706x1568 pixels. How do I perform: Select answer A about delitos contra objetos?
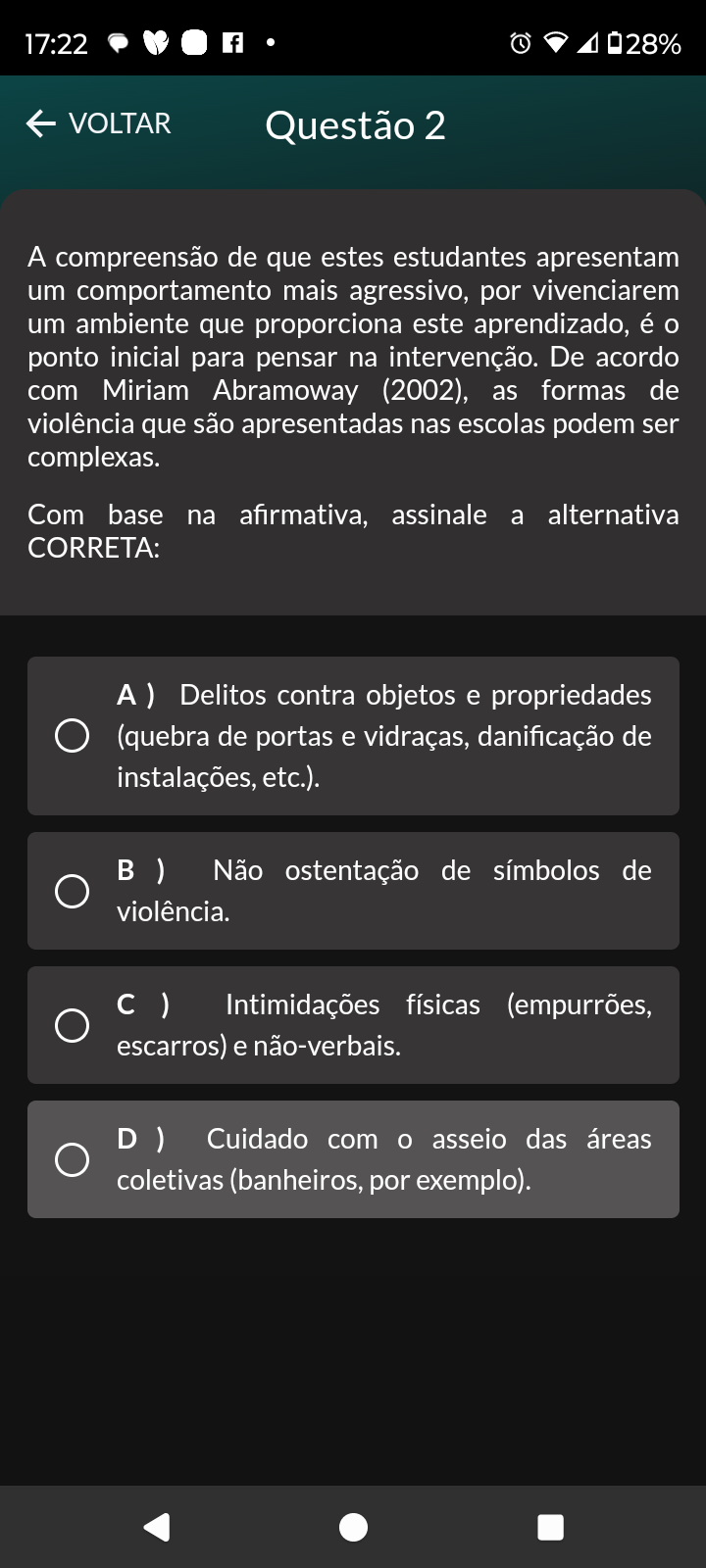pos(72,736)
